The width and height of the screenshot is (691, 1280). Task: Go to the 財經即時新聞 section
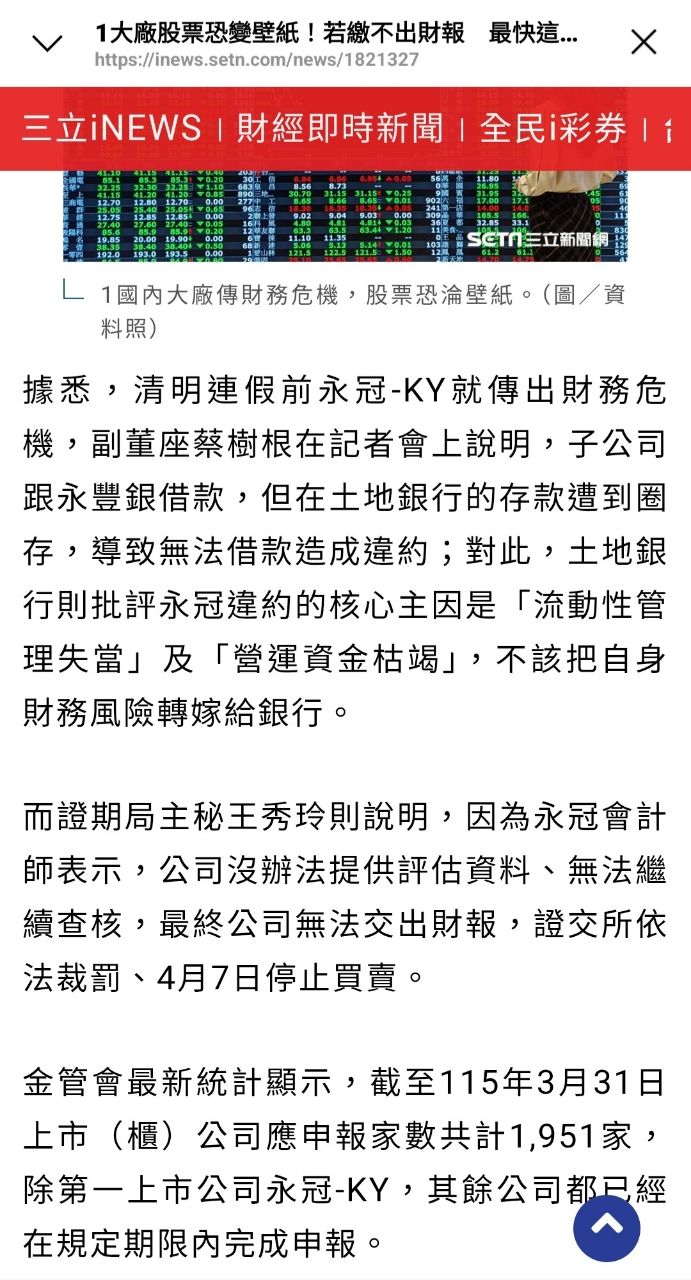pos(339,128)
